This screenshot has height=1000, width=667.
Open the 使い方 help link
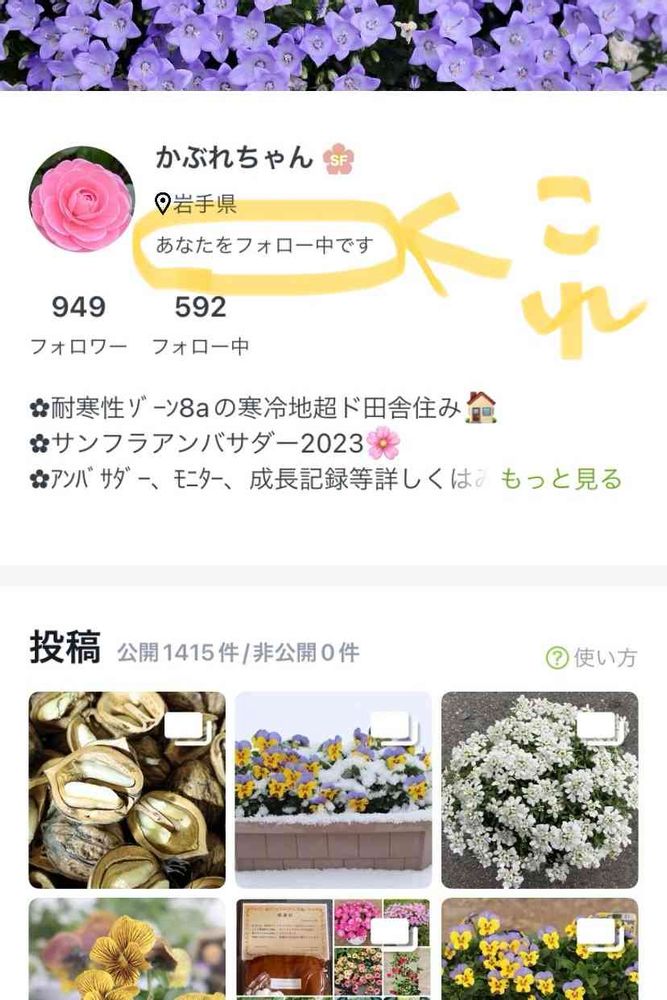tap(591, 657)
